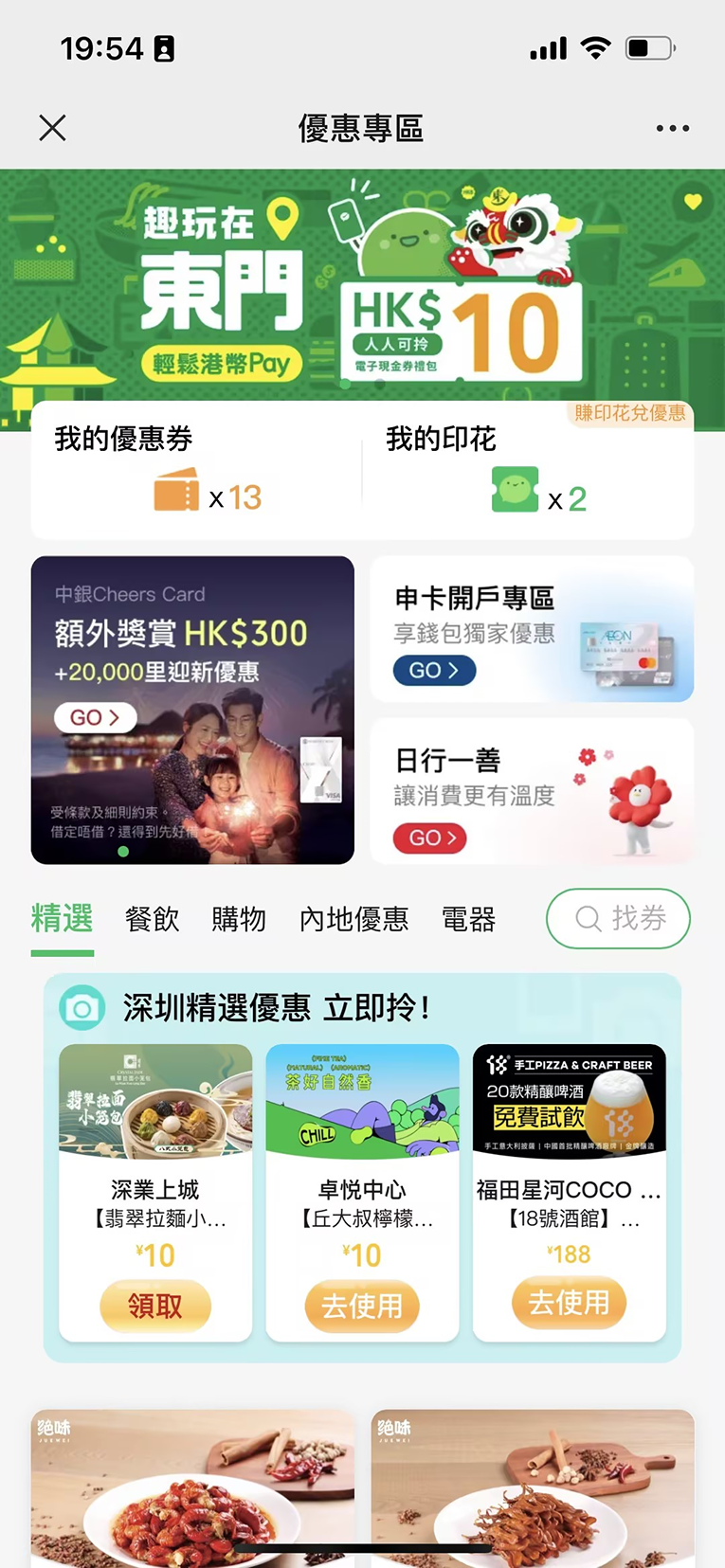
Task: Open the 找券 search box
Action: click(618, 918)
